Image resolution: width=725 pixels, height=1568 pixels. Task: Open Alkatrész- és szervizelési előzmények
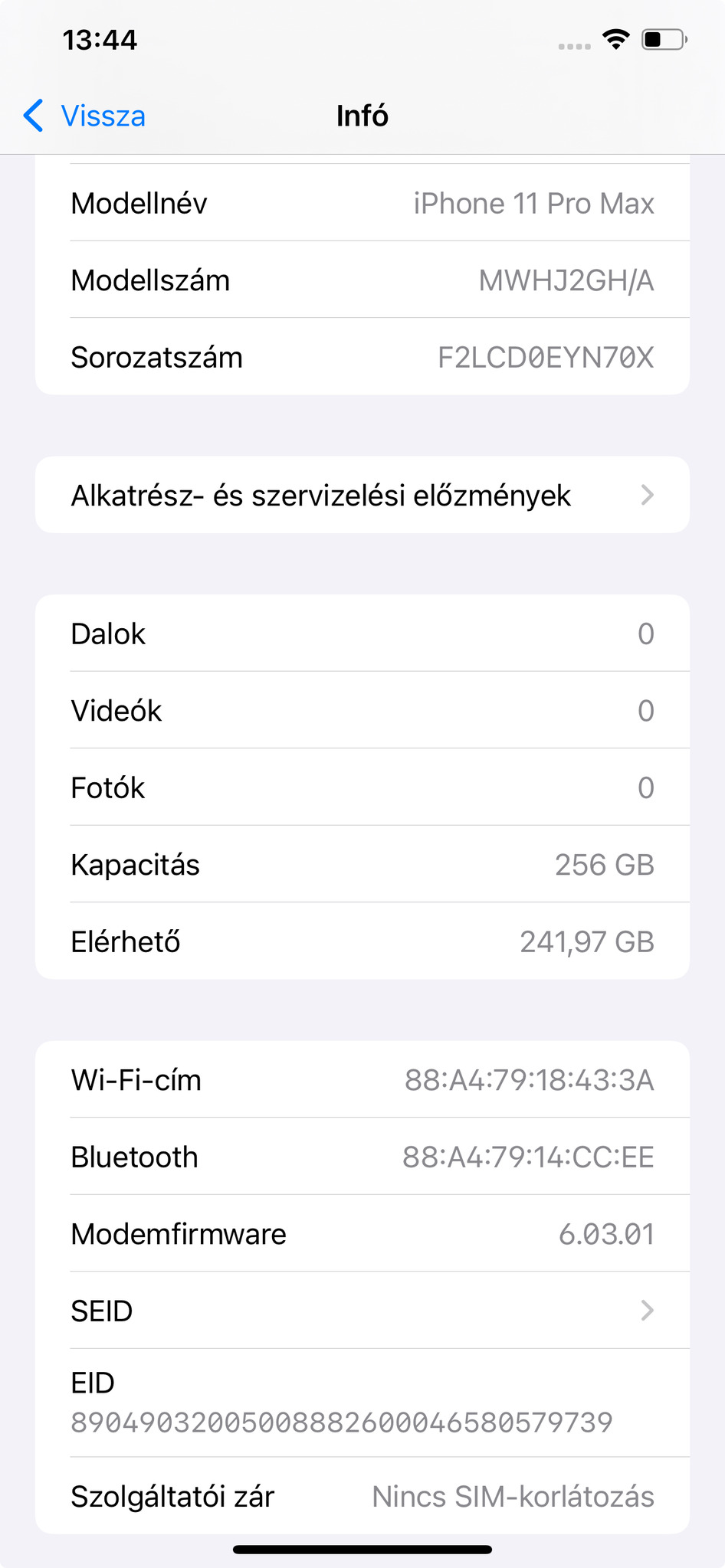click(362, 496)
